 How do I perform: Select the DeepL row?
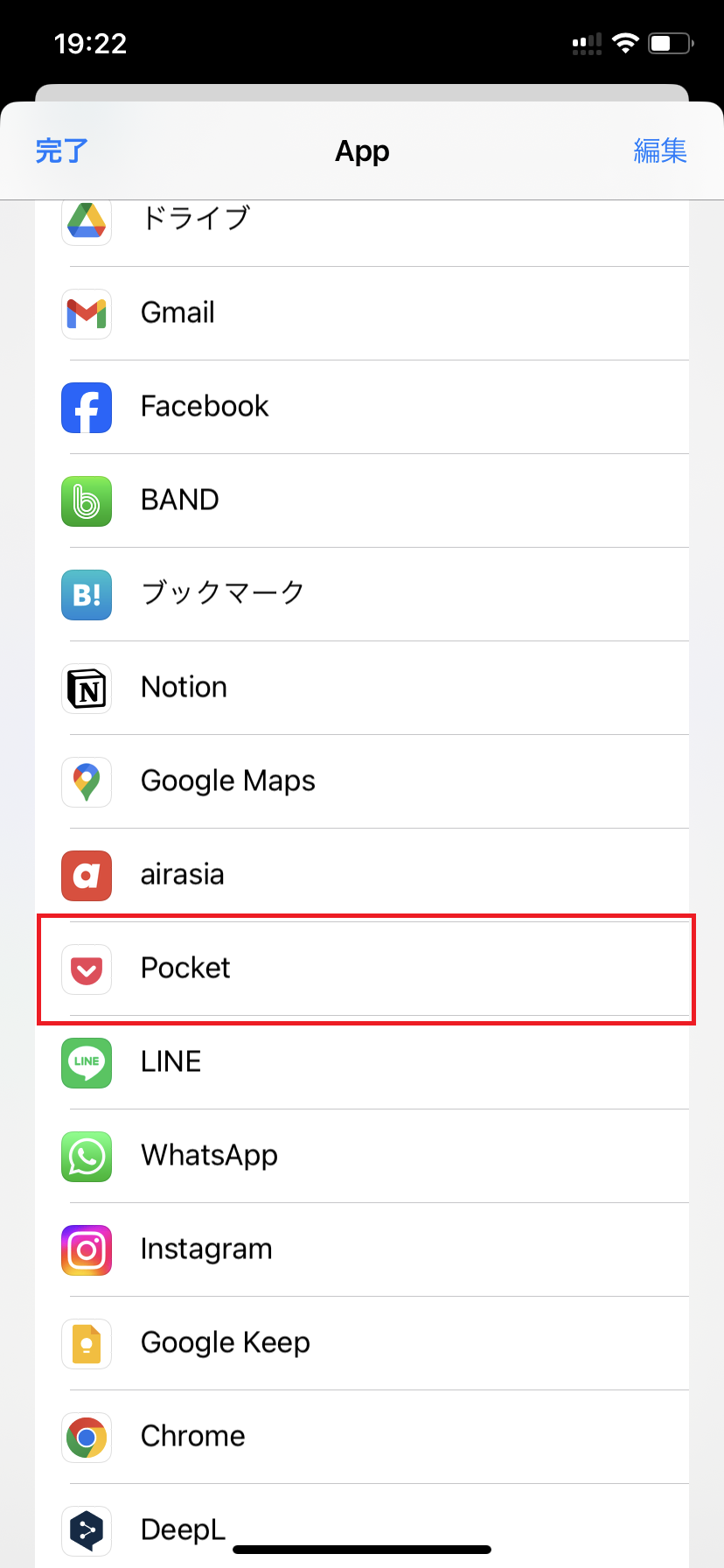coord(362,1528)
